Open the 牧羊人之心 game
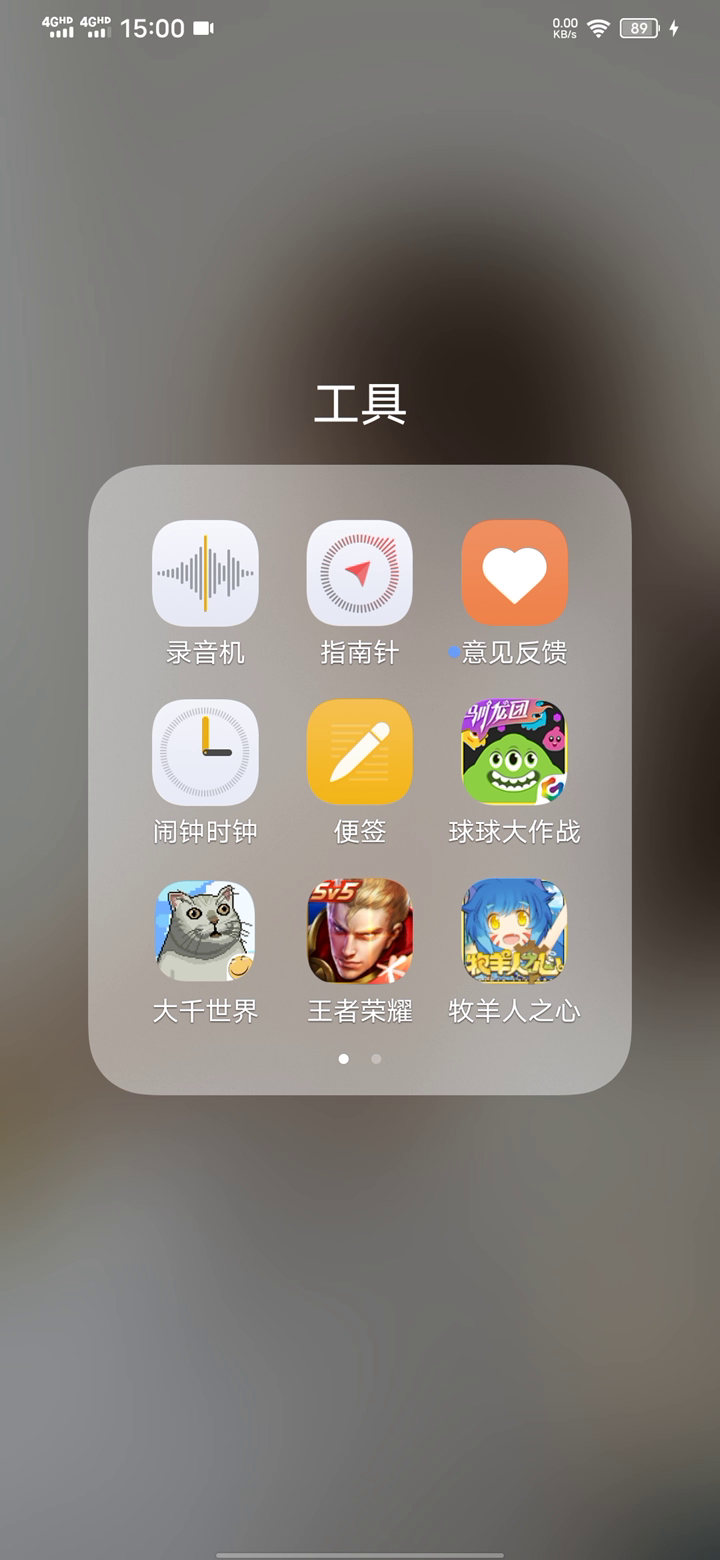720x1560 pixels. click(515, 931)
